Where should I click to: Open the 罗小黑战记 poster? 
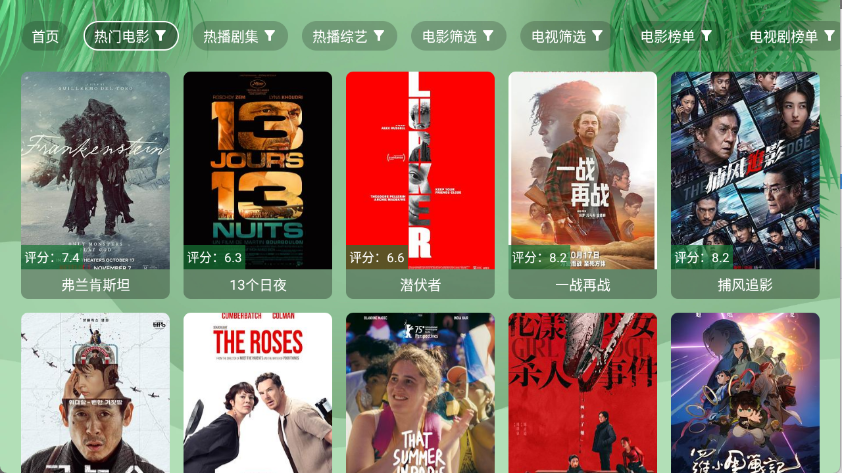[x=745, y=395]
